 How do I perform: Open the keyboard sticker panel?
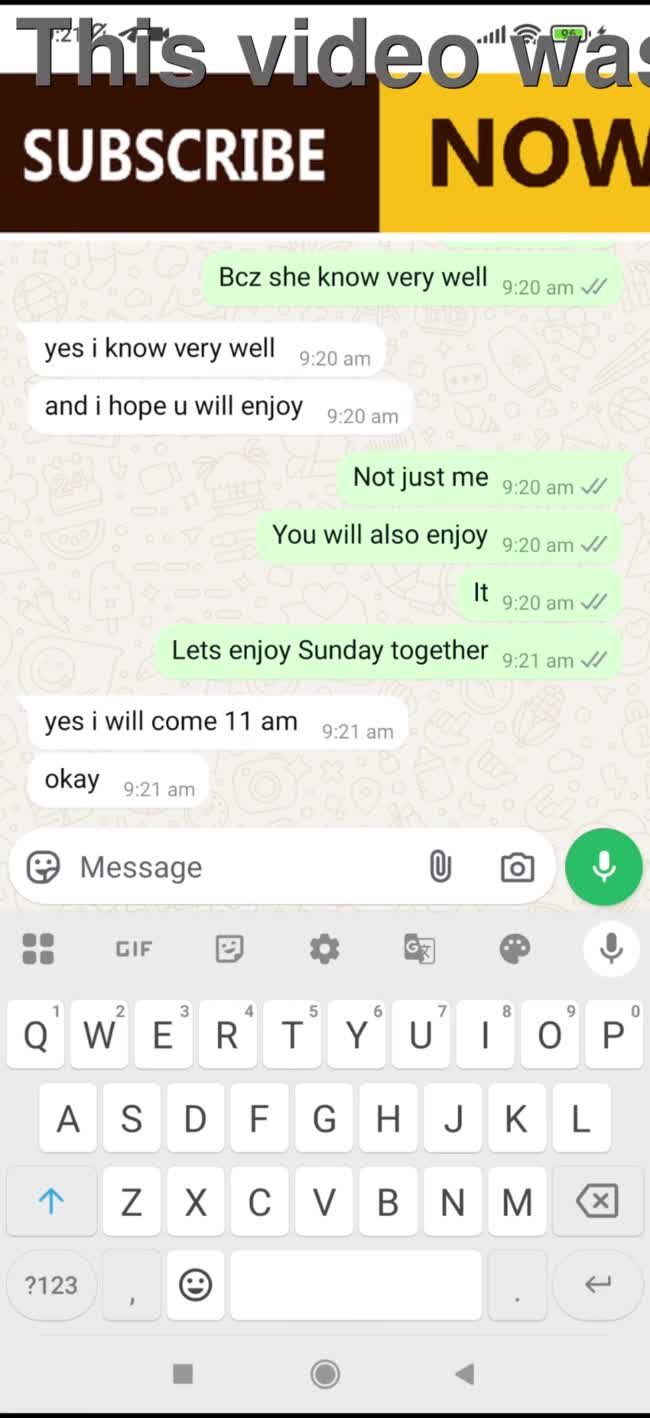229,949
